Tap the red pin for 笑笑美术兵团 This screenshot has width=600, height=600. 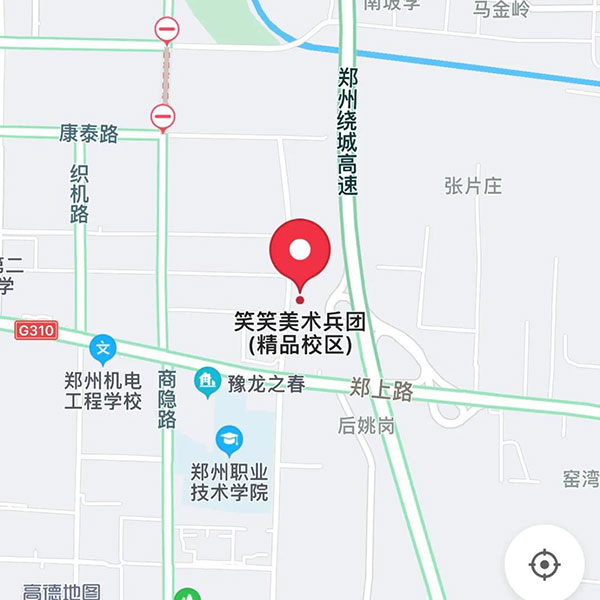tap(301, 250)
